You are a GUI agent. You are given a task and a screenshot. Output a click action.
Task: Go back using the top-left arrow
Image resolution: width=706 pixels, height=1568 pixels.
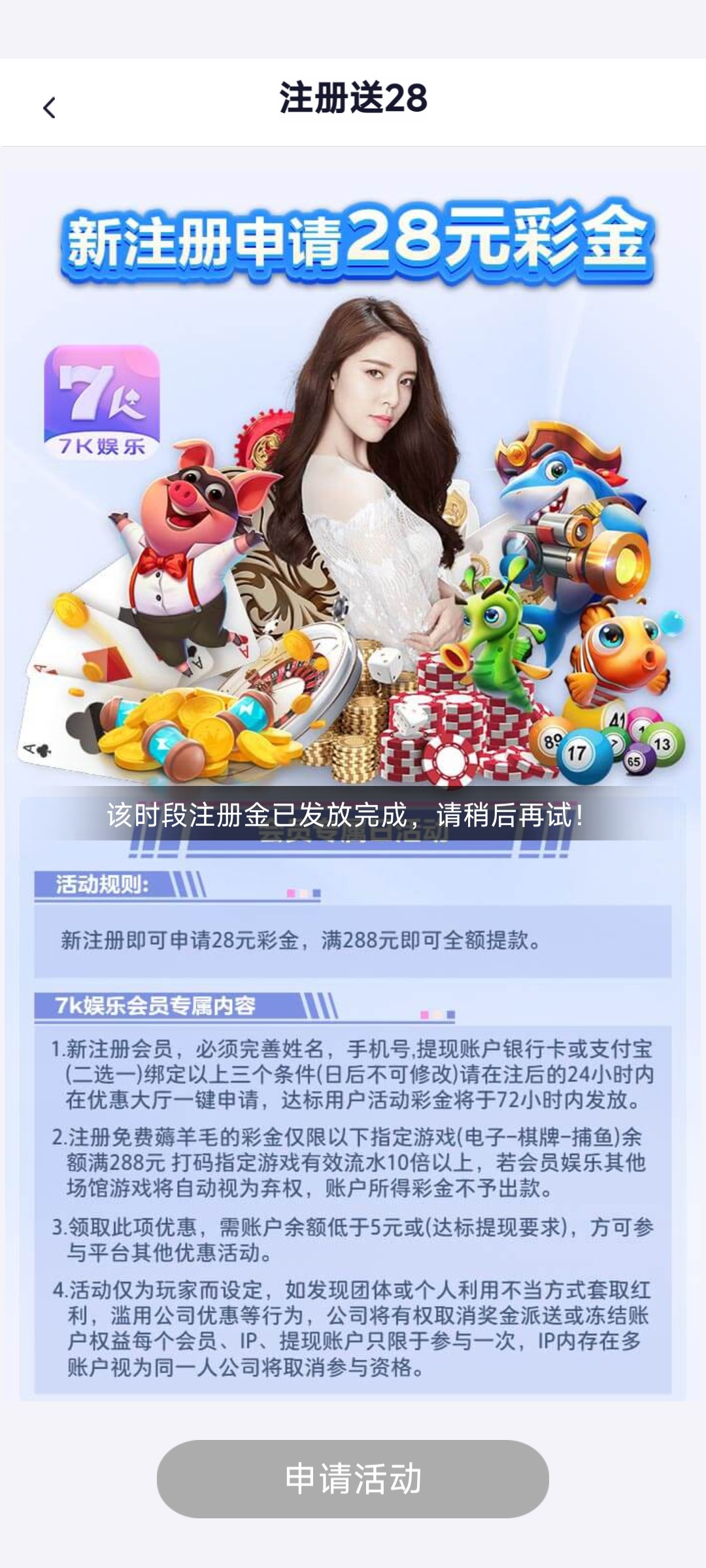(x=49, y=108)
